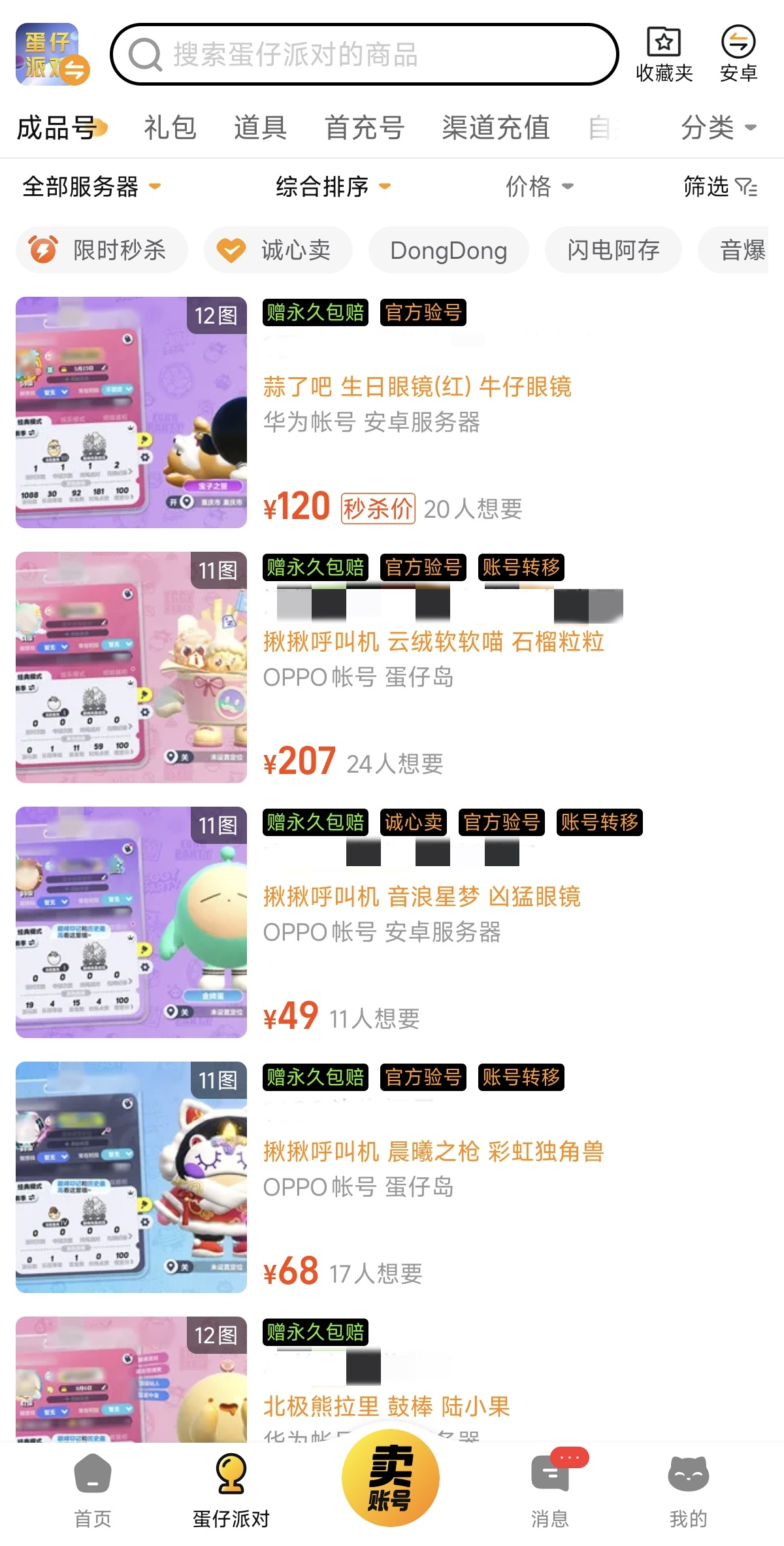
Task: Open 收藏夹 favorites
Action: click(664, 54)
